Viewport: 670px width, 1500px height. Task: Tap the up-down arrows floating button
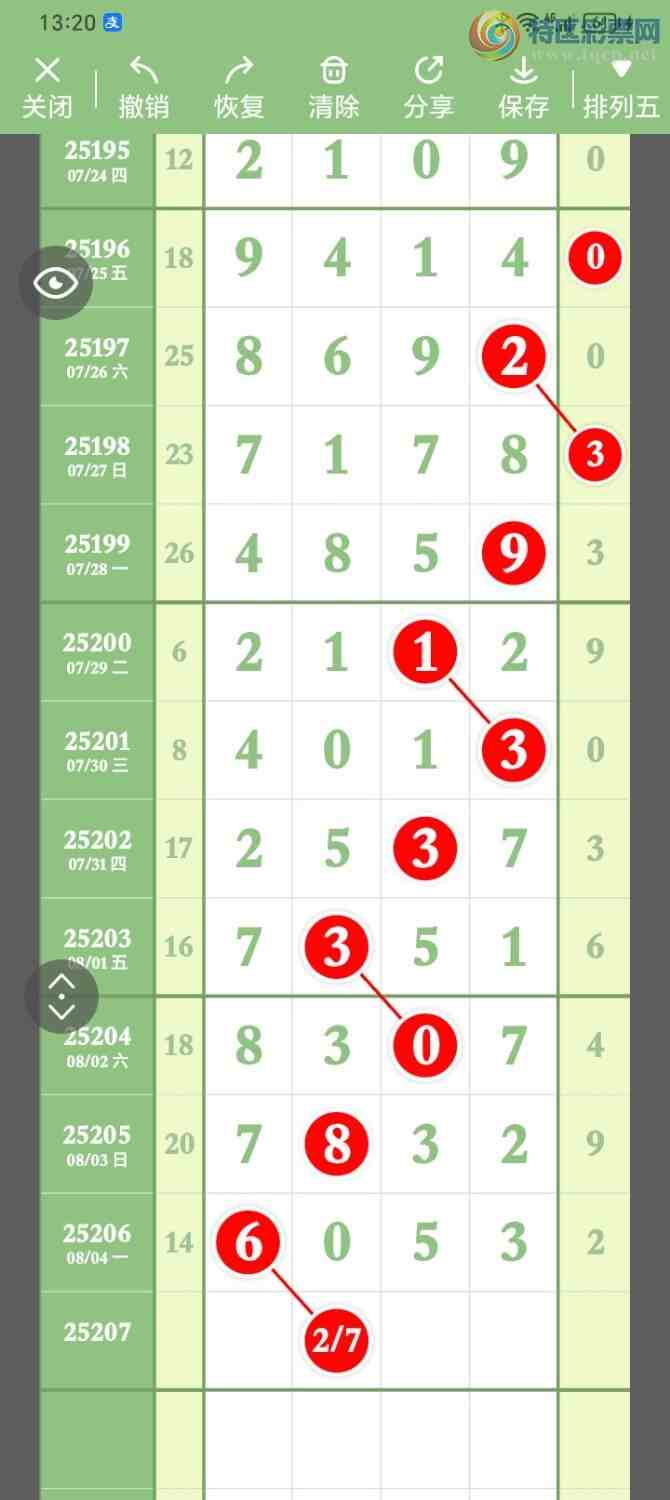click(x=61, y=996)
